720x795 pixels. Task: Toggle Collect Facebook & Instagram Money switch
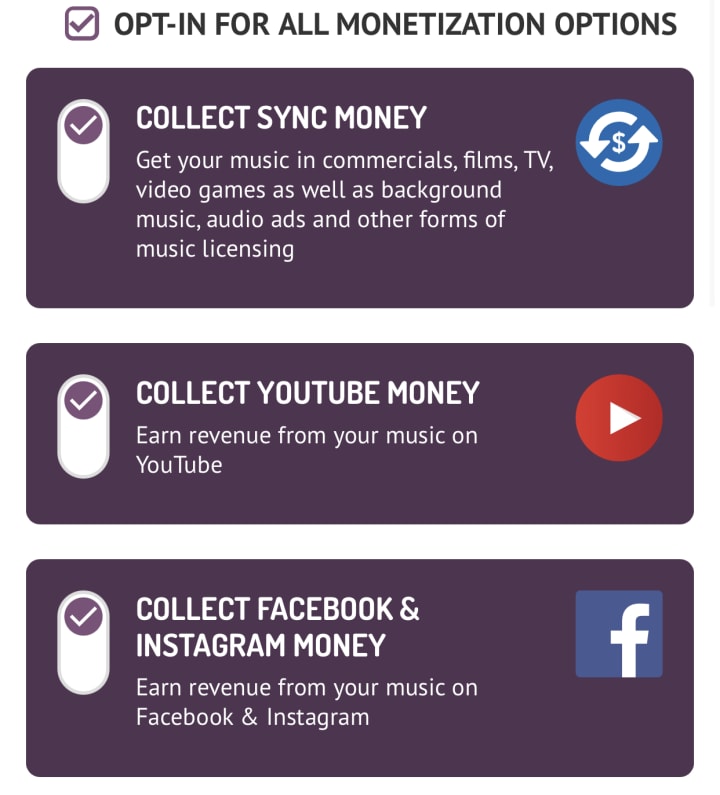tap(84, 641)
